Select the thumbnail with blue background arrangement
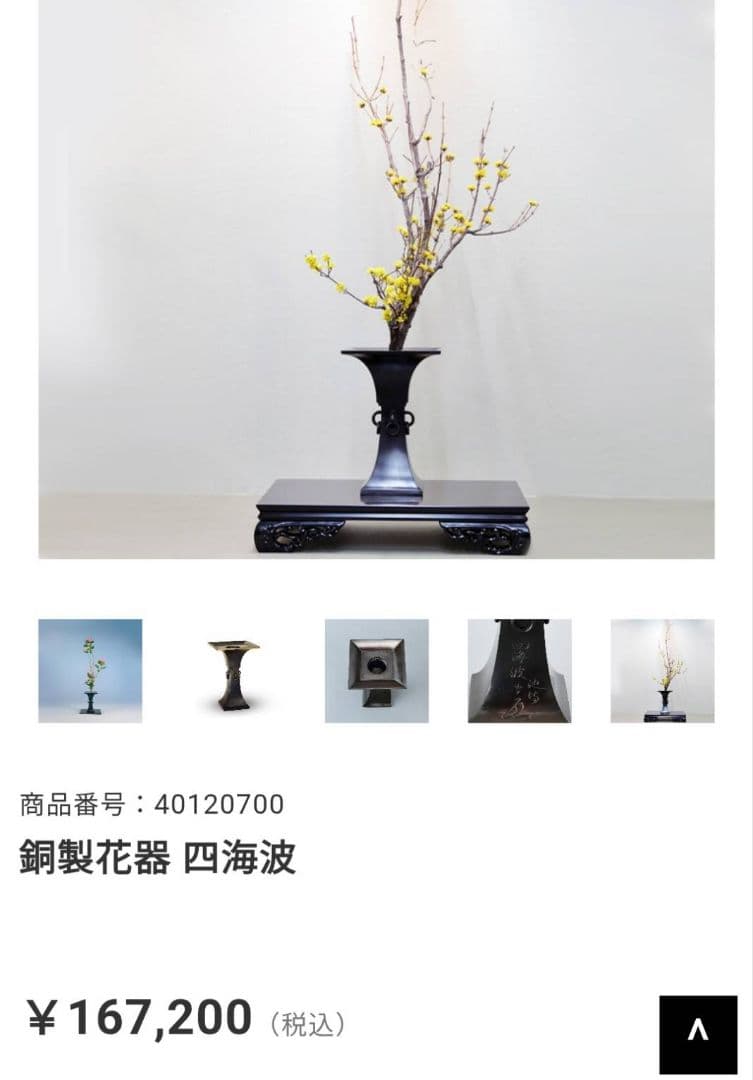Viewport: 753px width, 1080px height. tap(90, 671)
